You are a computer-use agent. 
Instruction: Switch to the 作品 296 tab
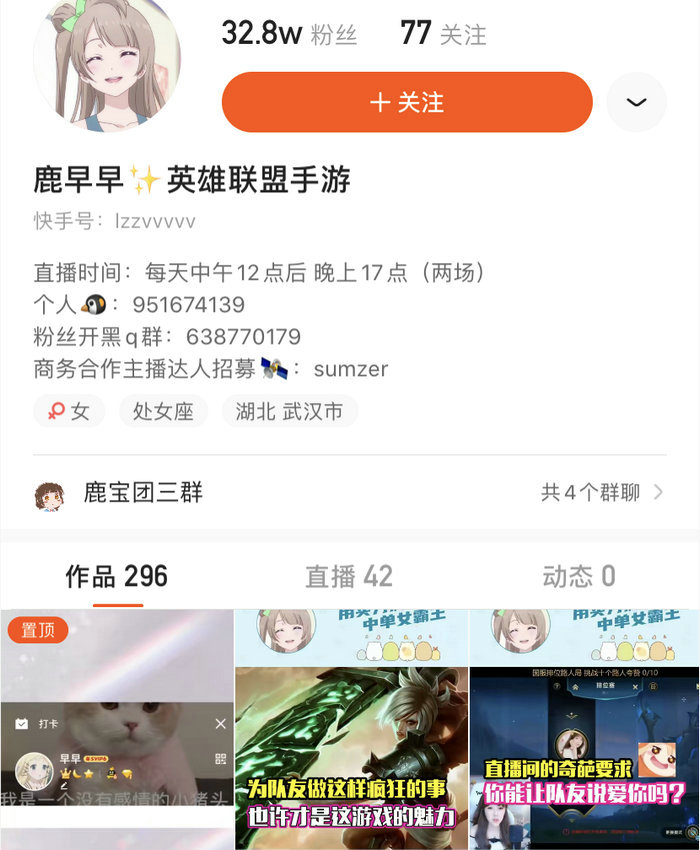[117, 576]
